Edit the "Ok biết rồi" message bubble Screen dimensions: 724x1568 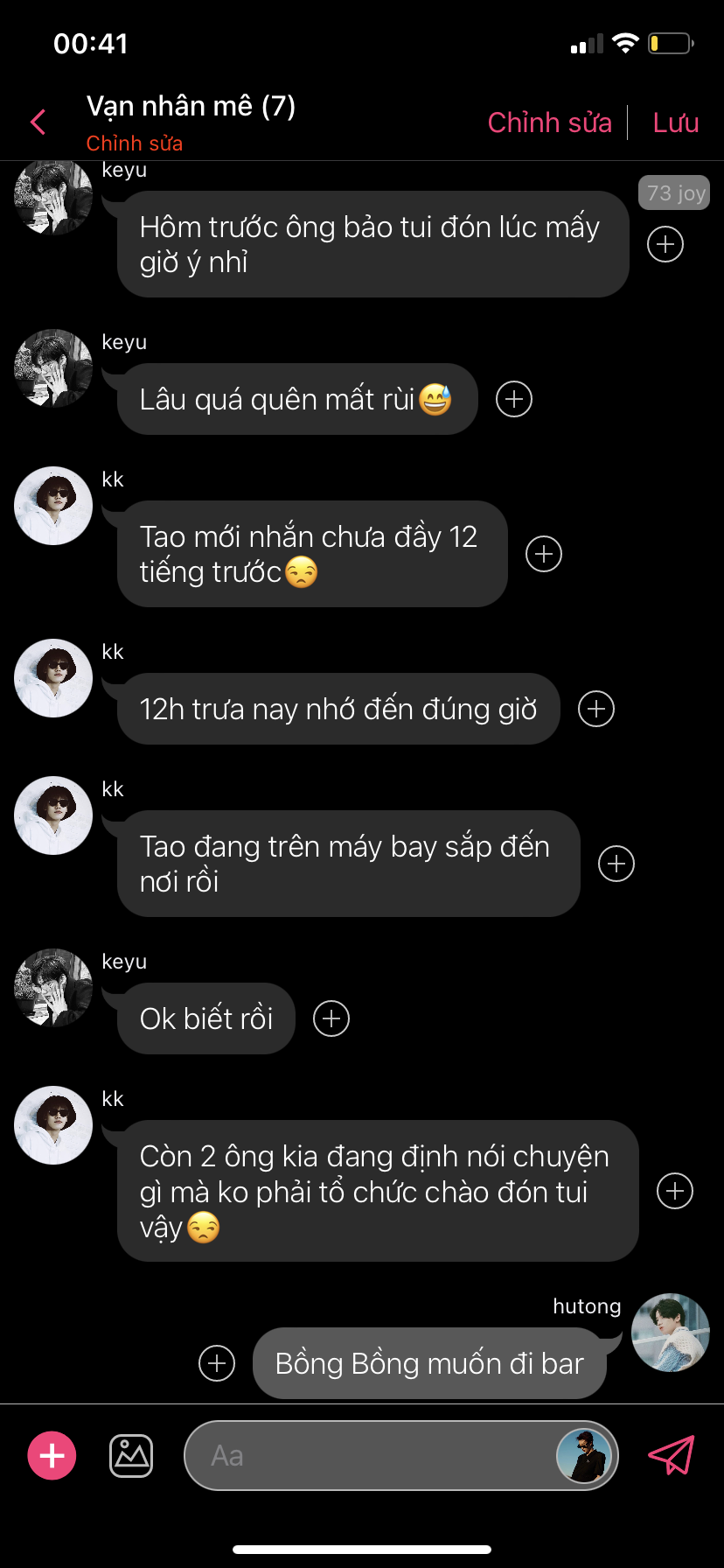tap(206, 1018)
